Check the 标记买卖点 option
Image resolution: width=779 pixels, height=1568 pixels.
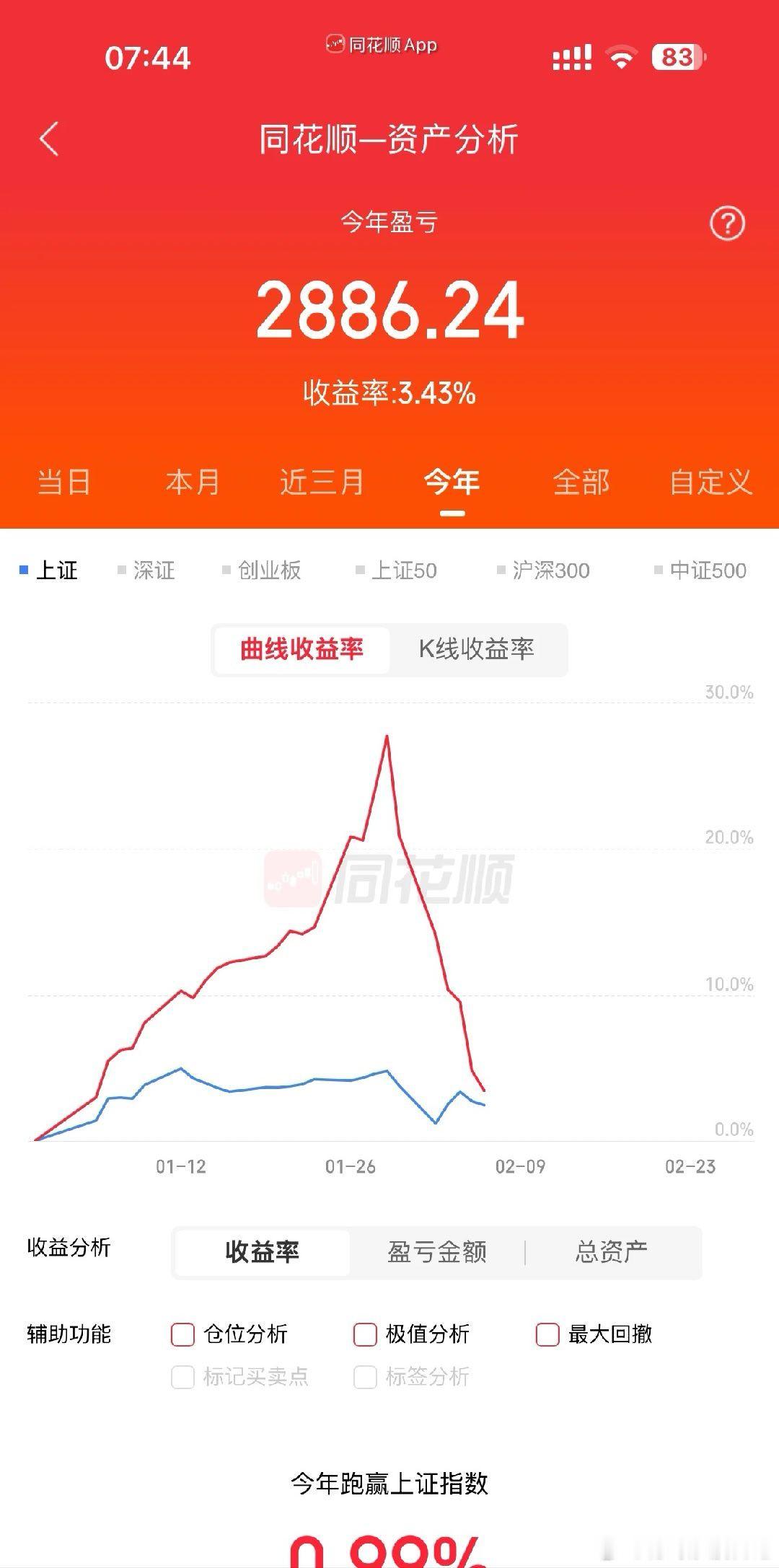[182, 1378]
